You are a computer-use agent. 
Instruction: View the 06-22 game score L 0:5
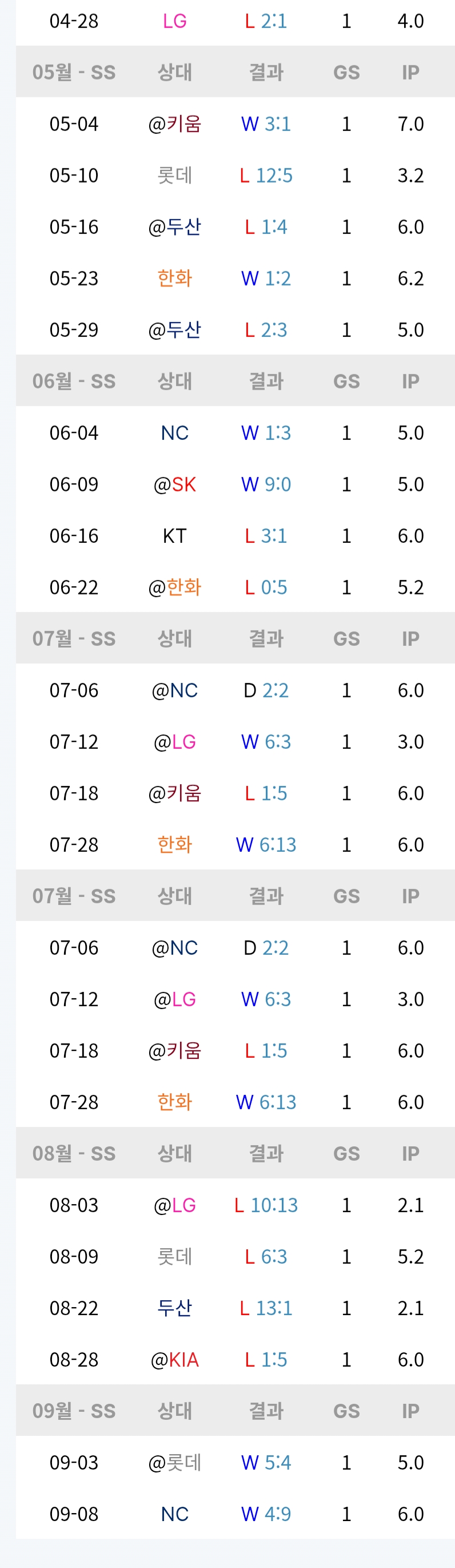pos(266,587)
